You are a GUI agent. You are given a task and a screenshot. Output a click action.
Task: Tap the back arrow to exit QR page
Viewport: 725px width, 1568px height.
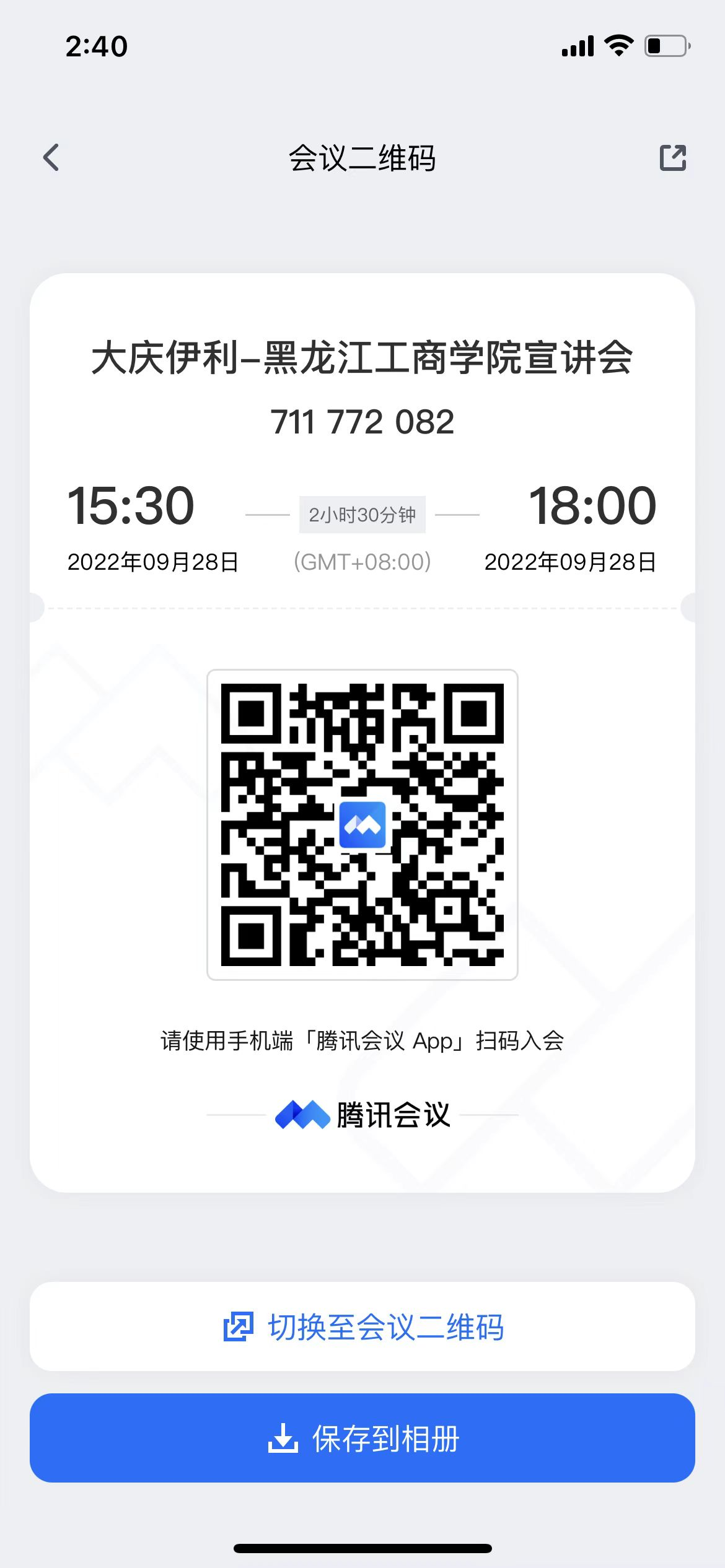point(51,157)
